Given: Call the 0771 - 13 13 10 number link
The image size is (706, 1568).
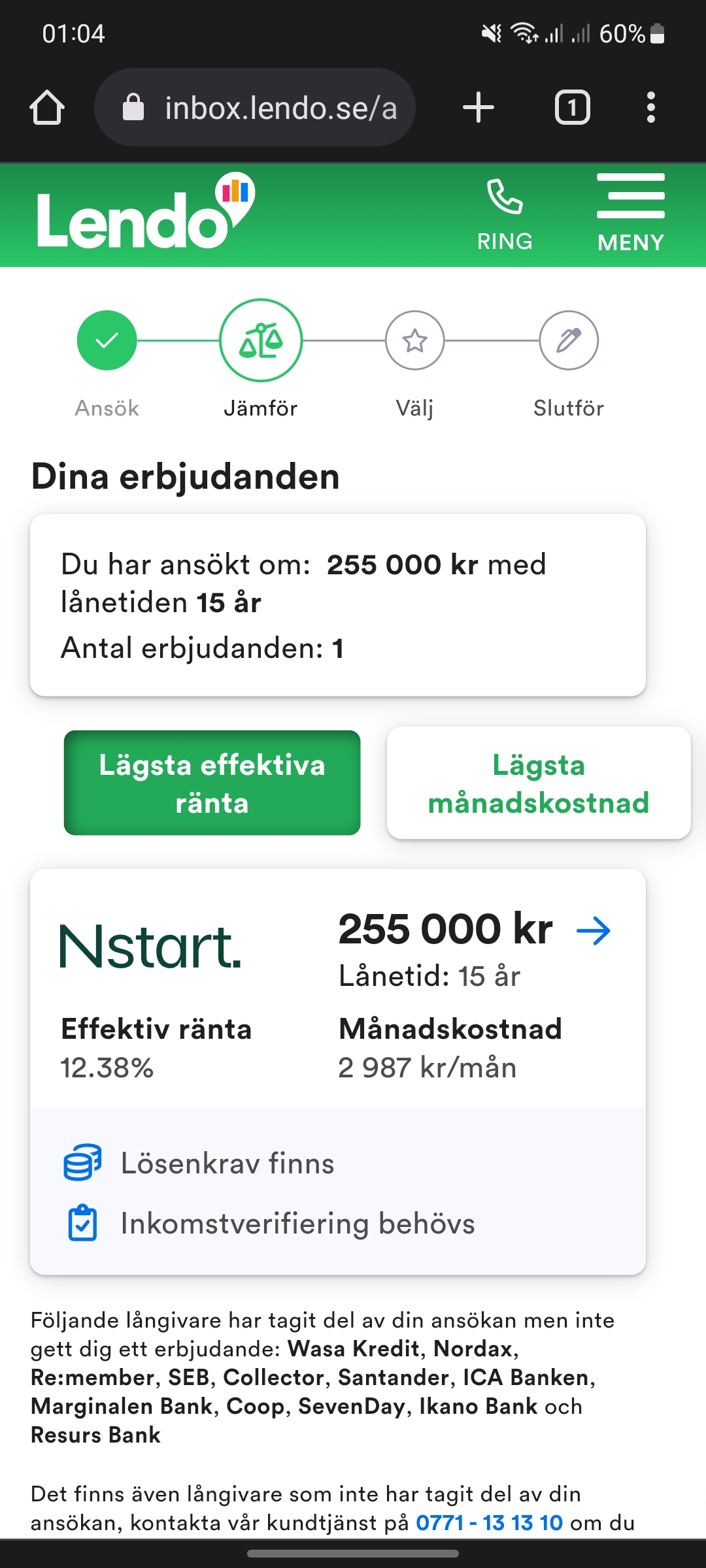Looking at the screenshot, I should 488,1522.
